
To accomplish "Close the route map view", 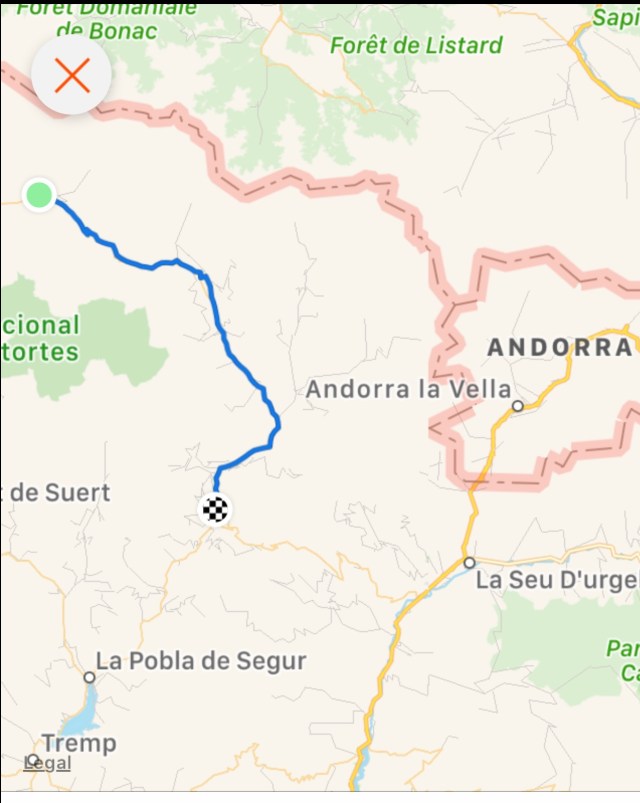I will (72, 75).
